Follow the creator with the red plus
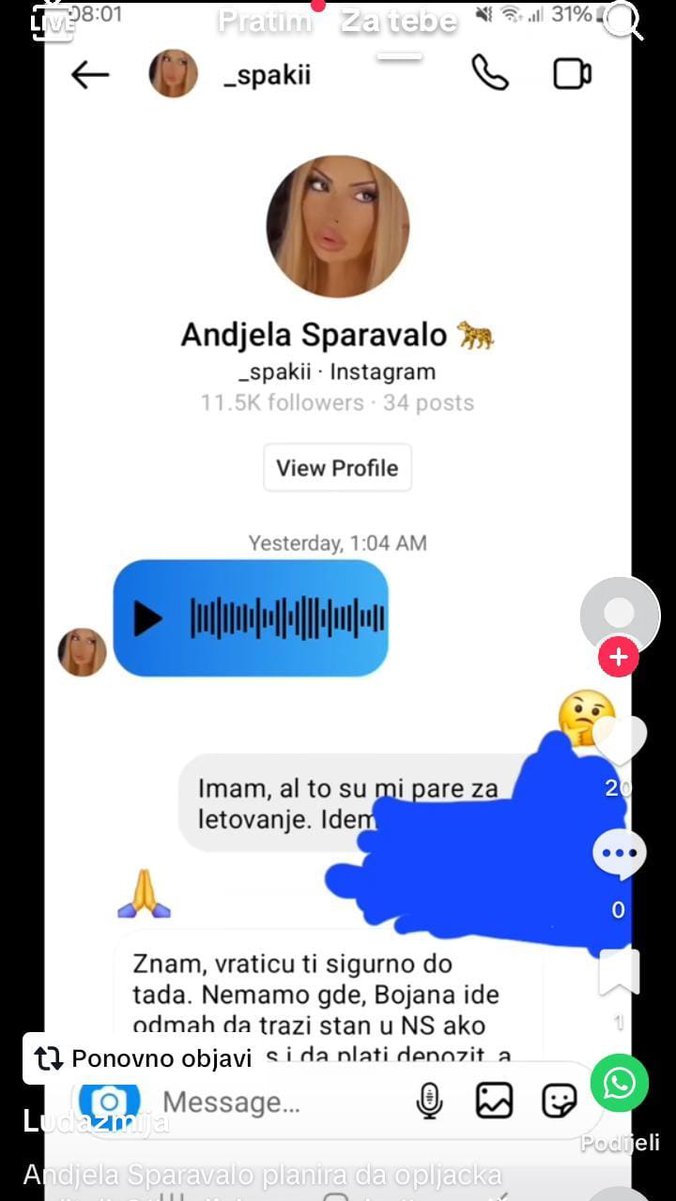Image resolution: width=676 pixels, height=1201 pixels. click(619, 658)
